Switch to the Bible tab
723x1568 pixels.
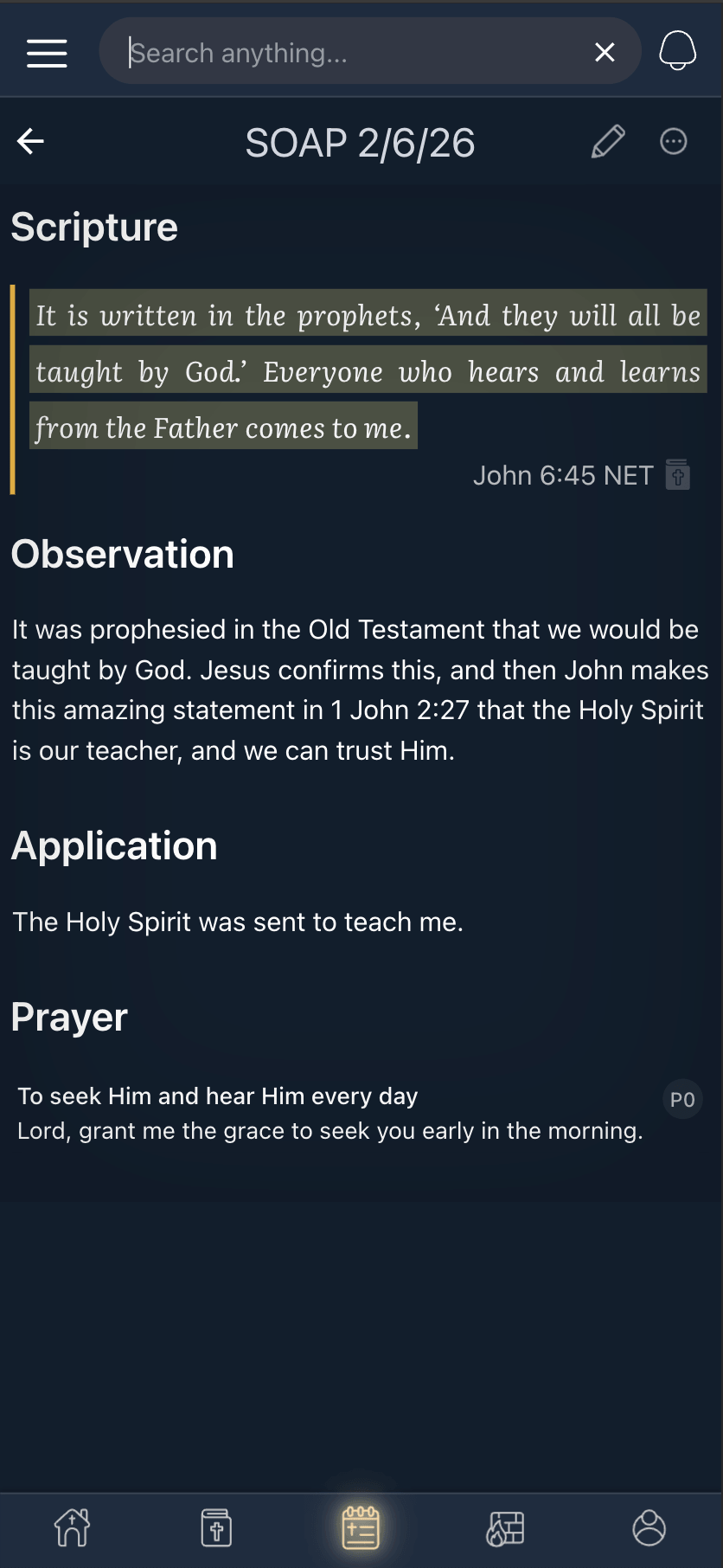coord(216,1527)
